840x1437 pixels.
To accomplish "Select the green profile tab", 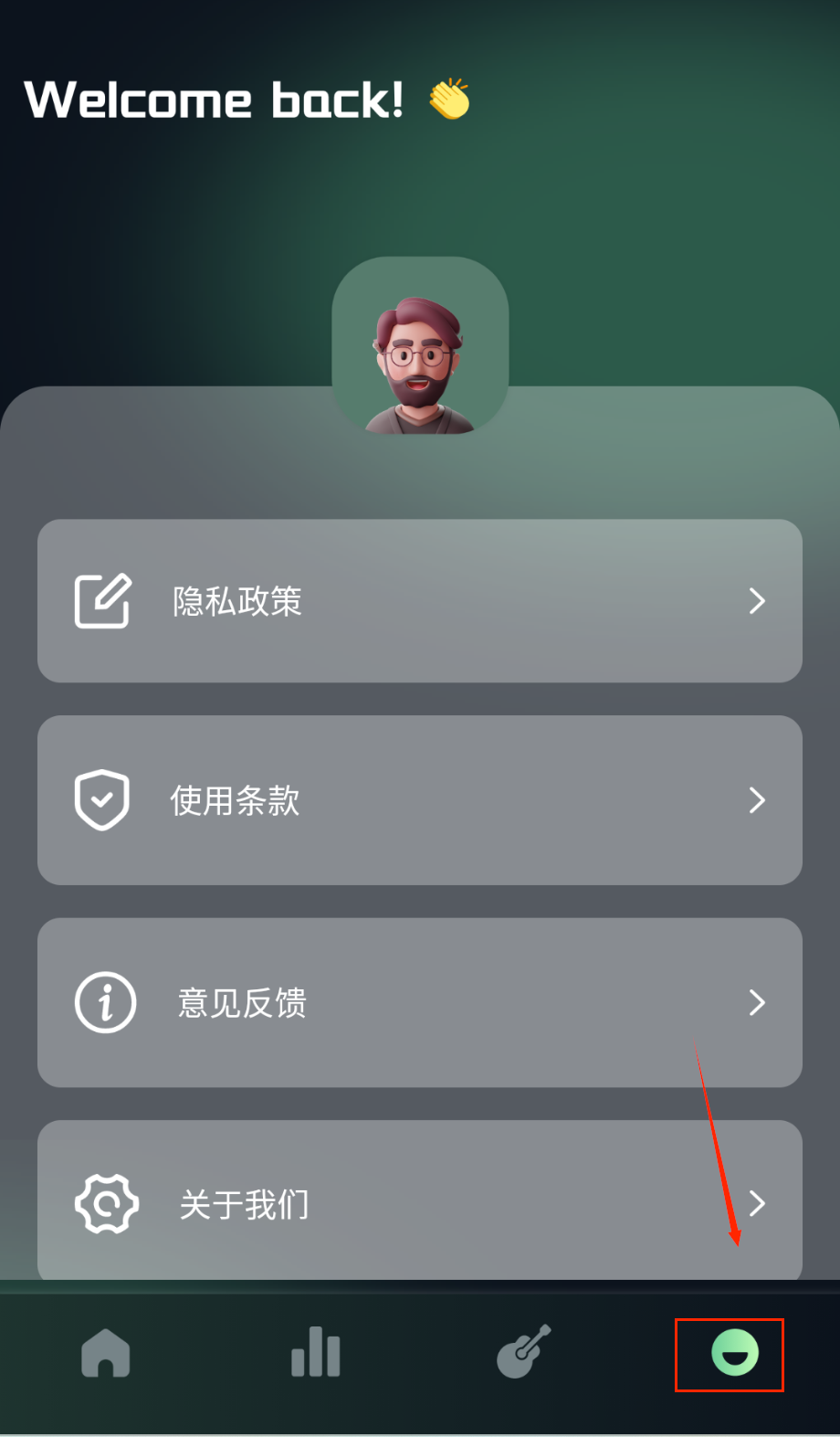I will [x=734, y=1353].
